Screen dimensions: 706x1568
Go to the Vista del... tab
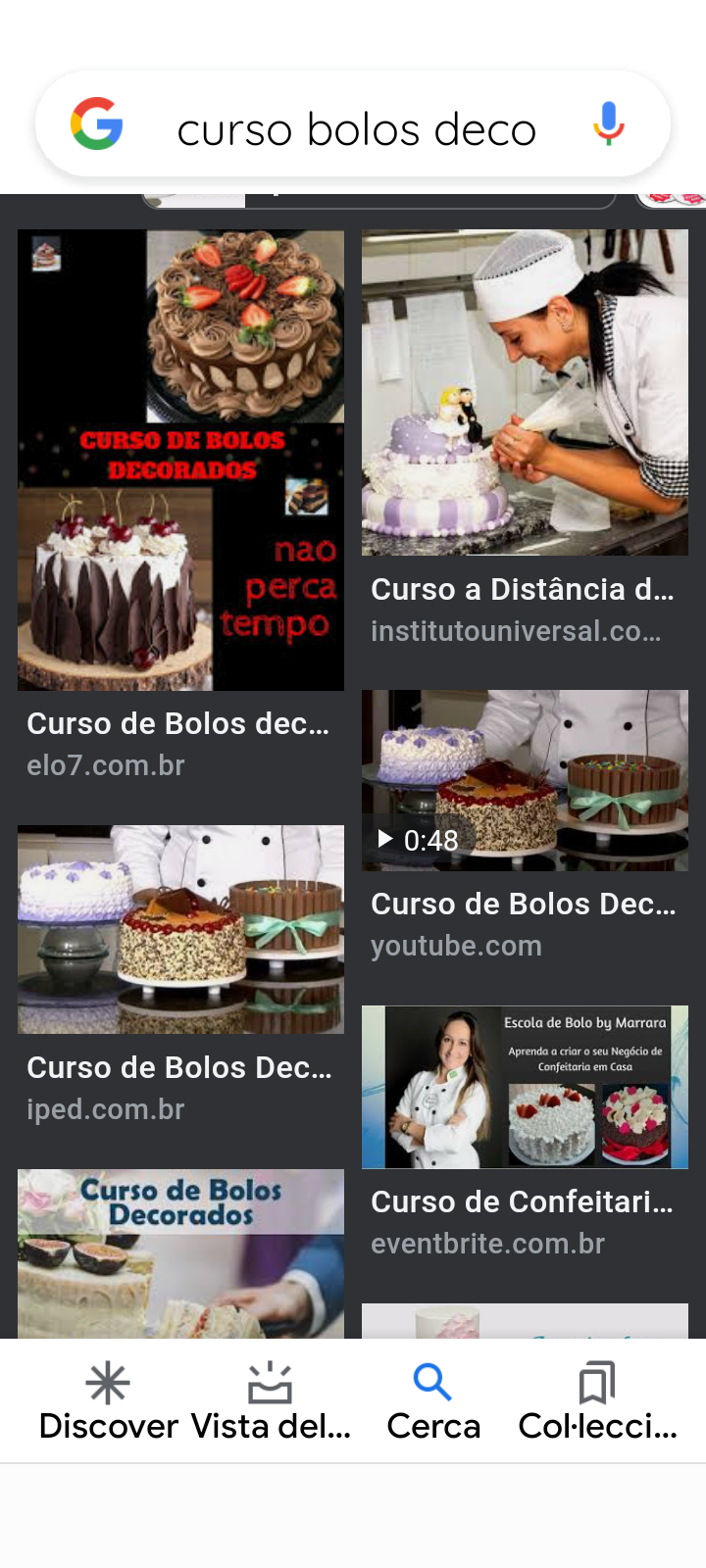click(271, 1401)
